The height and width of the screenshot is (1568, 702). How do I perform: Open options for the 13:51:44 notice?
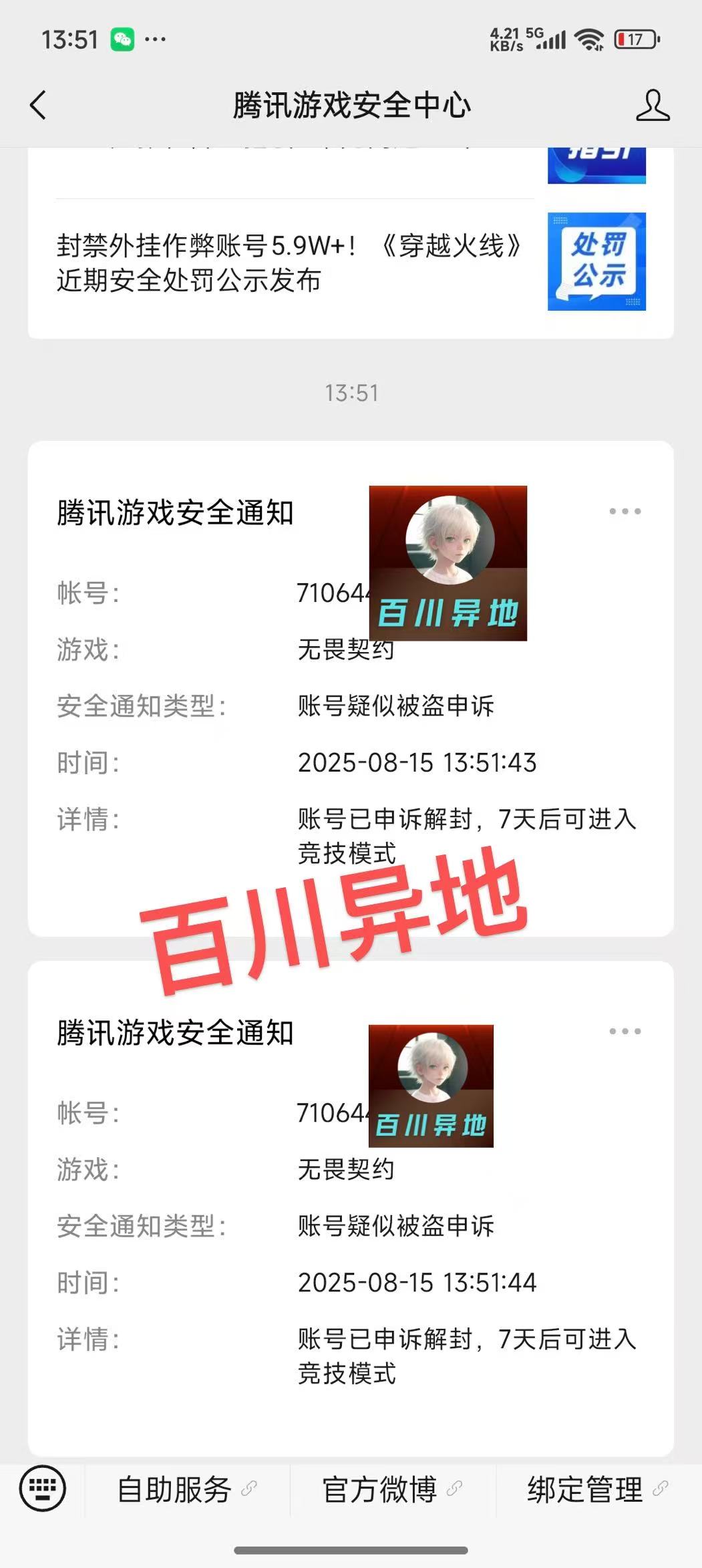[625, 1032]
